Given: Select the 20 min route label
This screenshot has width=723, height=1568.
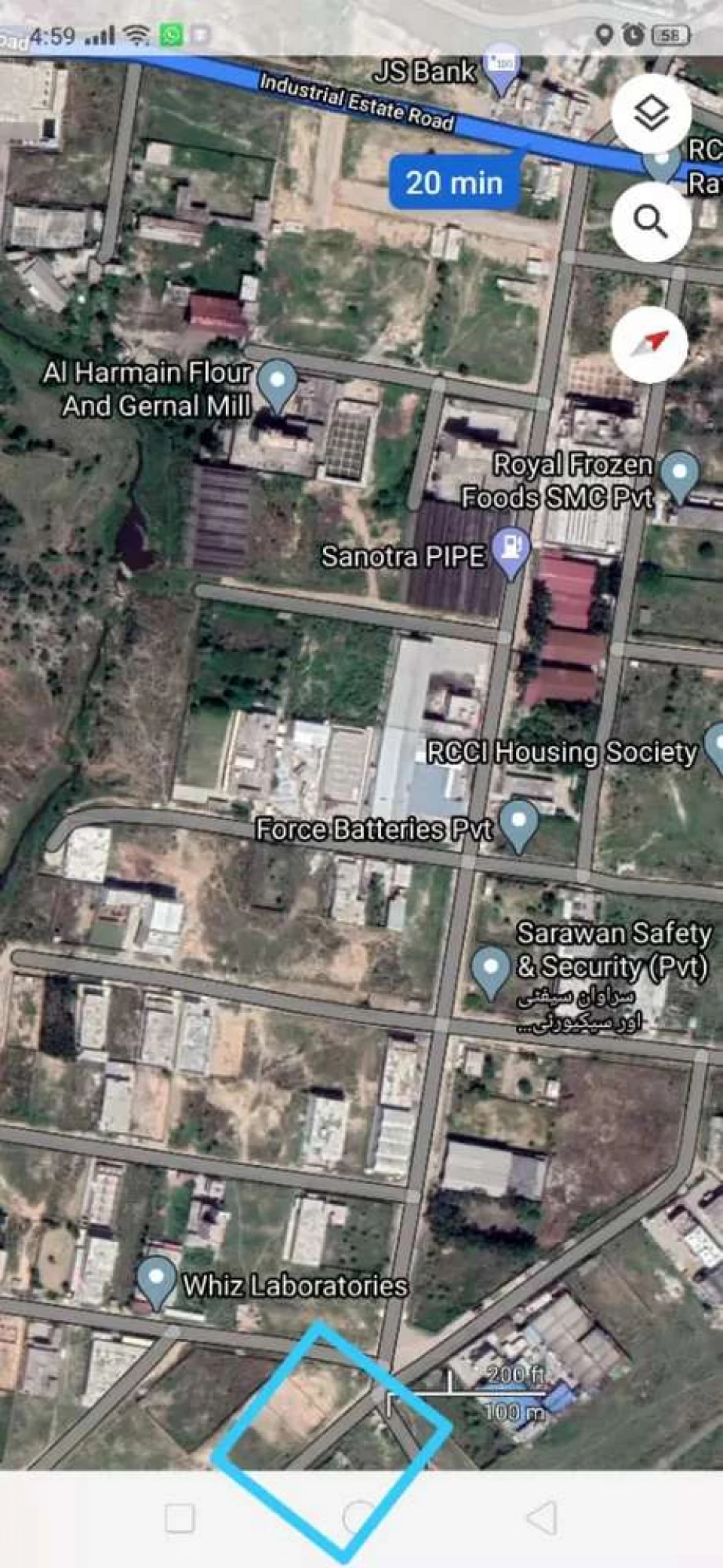Looking at the screenshot, I should pos(454,183).
